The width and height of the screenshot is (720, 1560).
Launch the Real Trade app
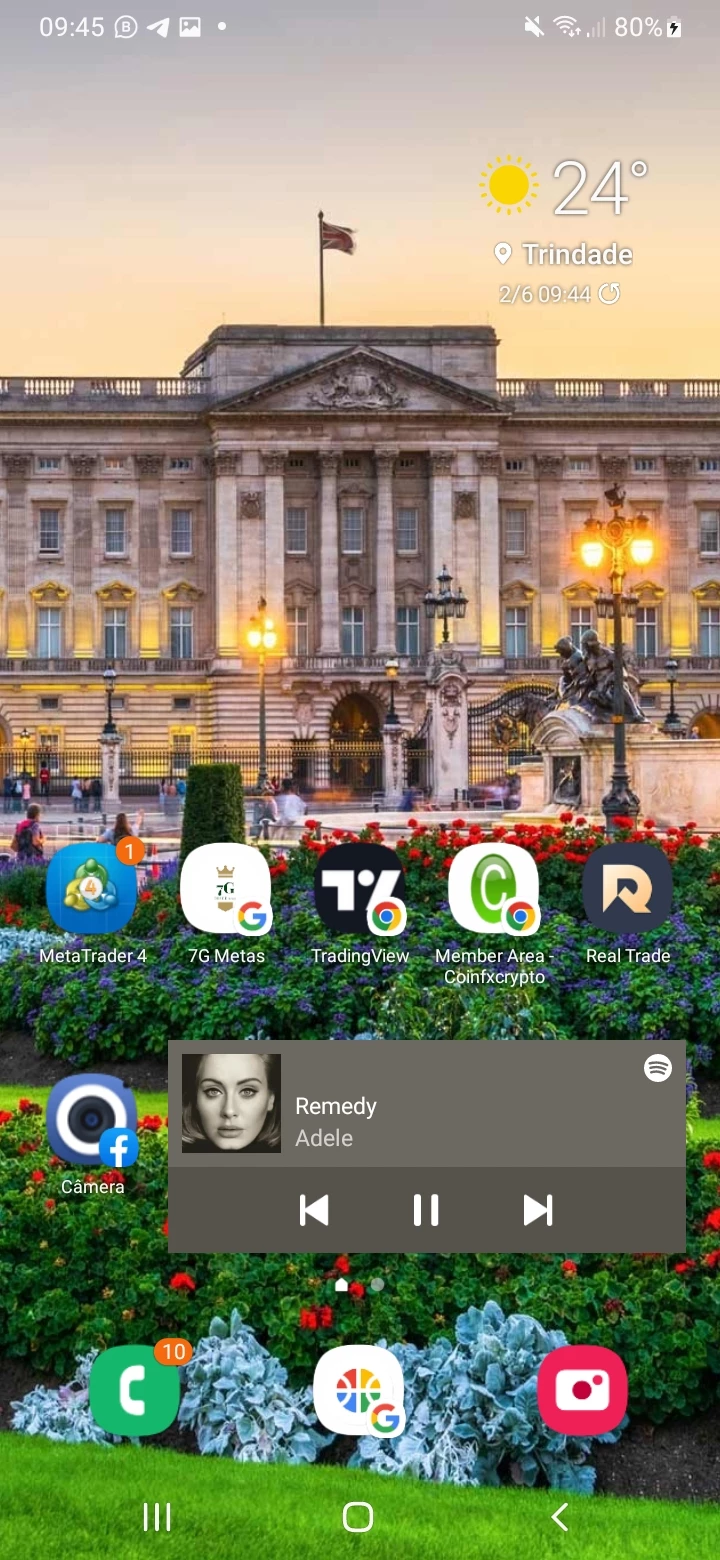[628, 889]
